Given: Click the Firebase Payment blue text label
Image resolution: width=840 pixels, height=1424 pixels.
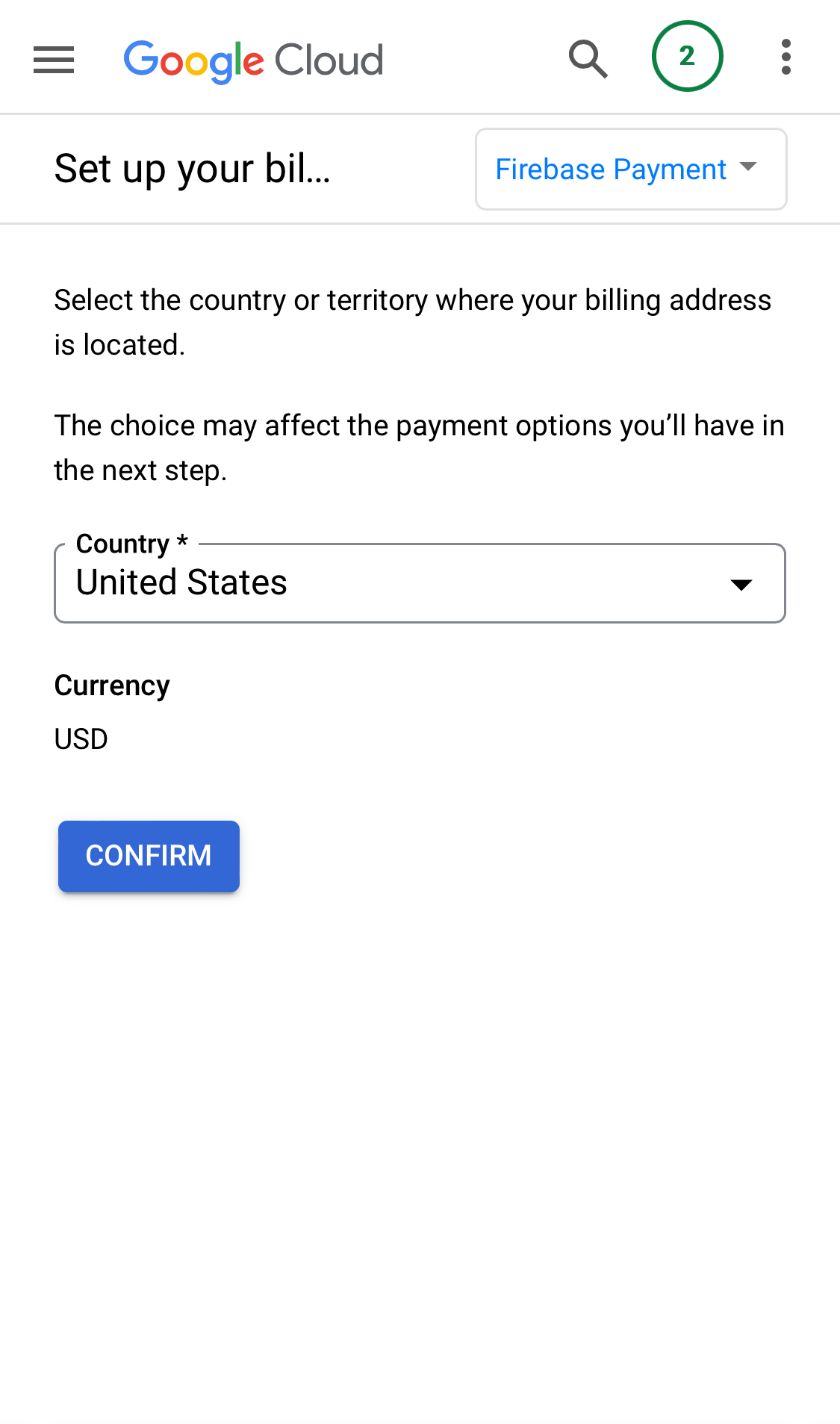Looking at the screenshot, I should pyautogui.click(x=610, y=169).
